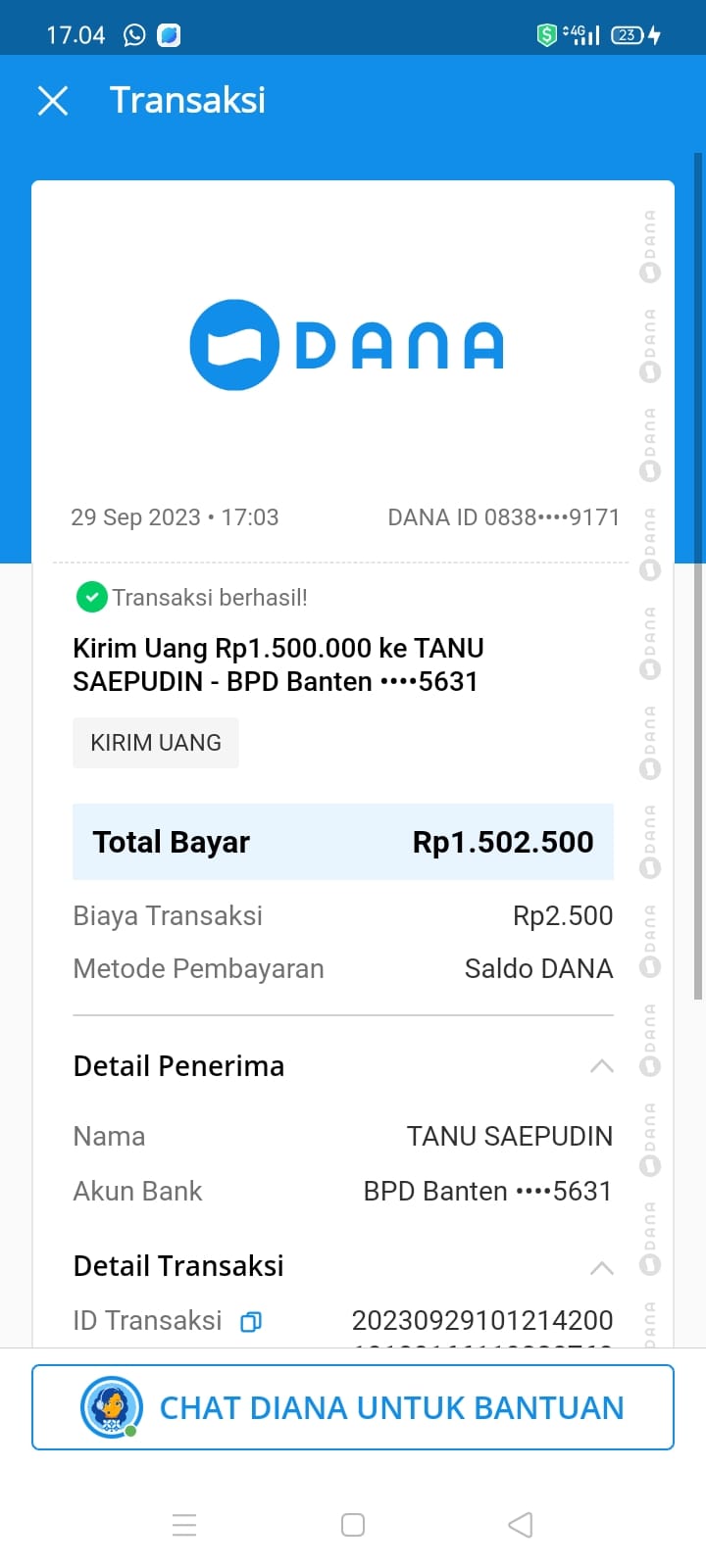Go back with system back button
This screenshot has width=706, height=1568.
(x=521, y=1525)
